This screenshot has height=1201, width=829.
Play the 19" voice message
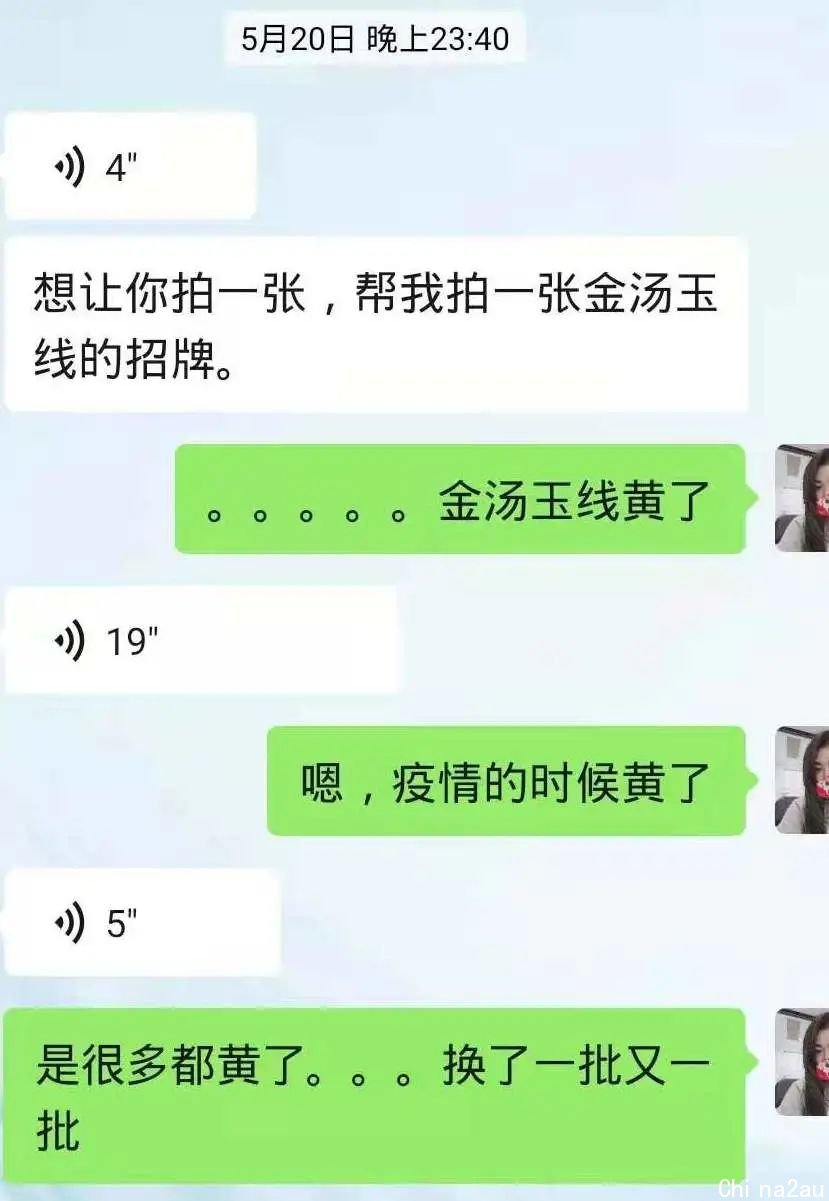coord(200,640)
